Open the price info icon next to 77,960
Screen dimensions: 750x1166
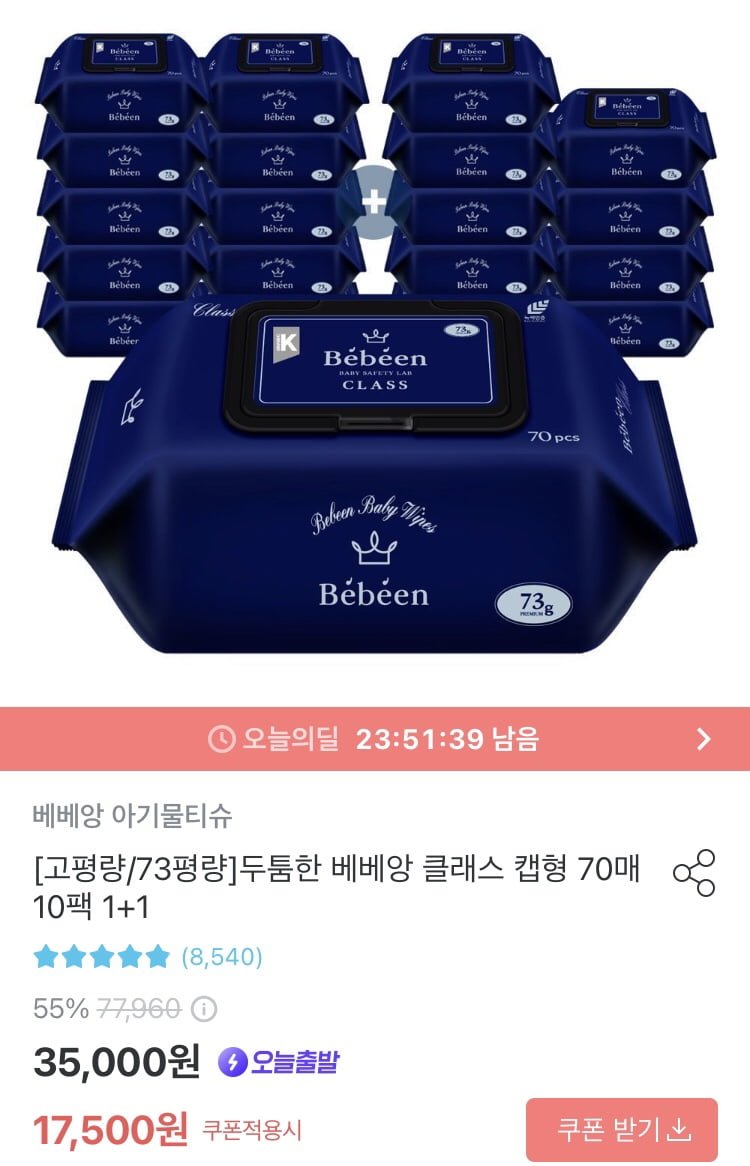[x=204, y=1009]
